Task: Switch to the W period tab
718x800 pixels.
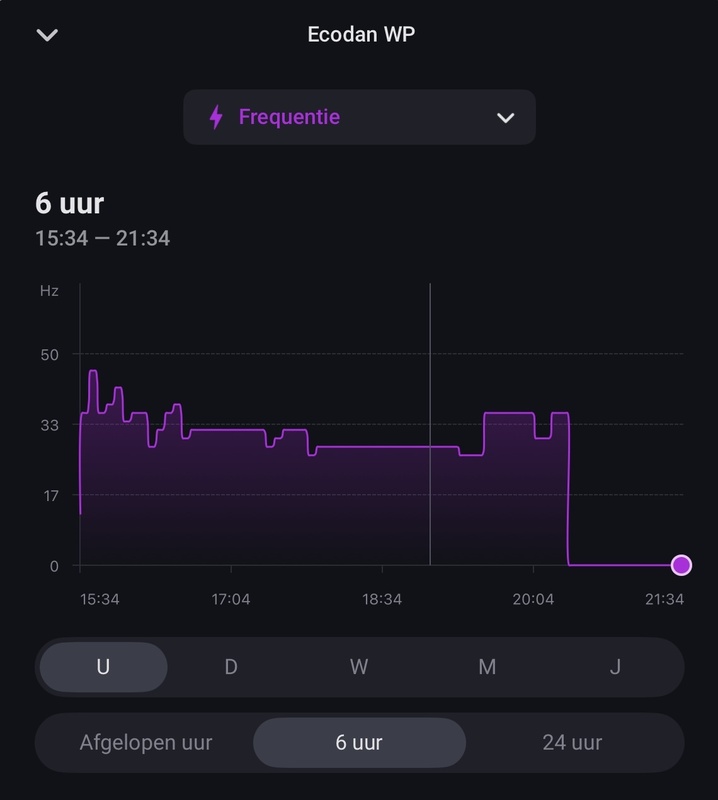Action: [x=359, y=667]
